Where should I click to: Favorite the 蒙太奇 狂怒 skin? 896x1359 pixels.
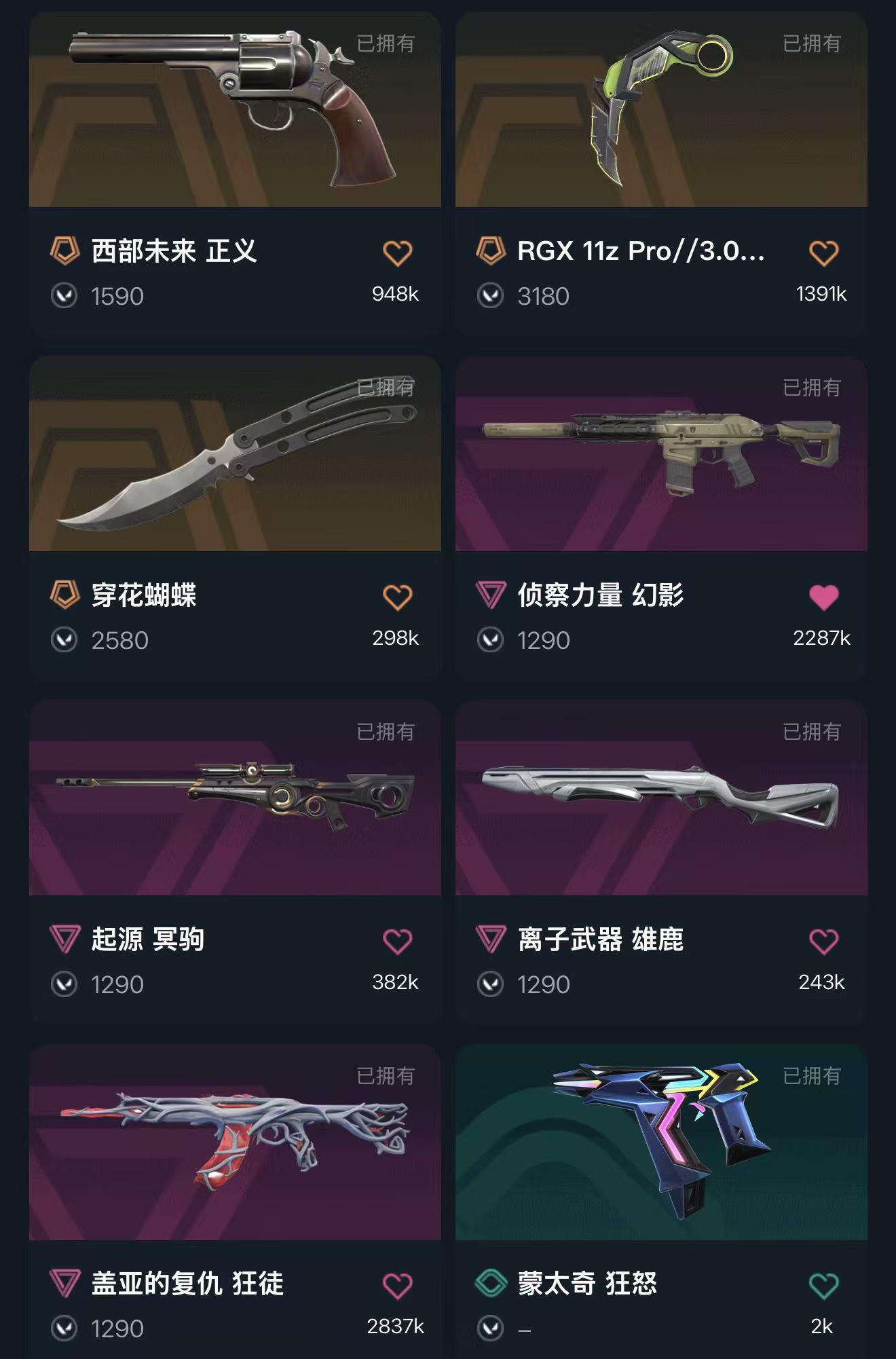[x=823, y=1286]
